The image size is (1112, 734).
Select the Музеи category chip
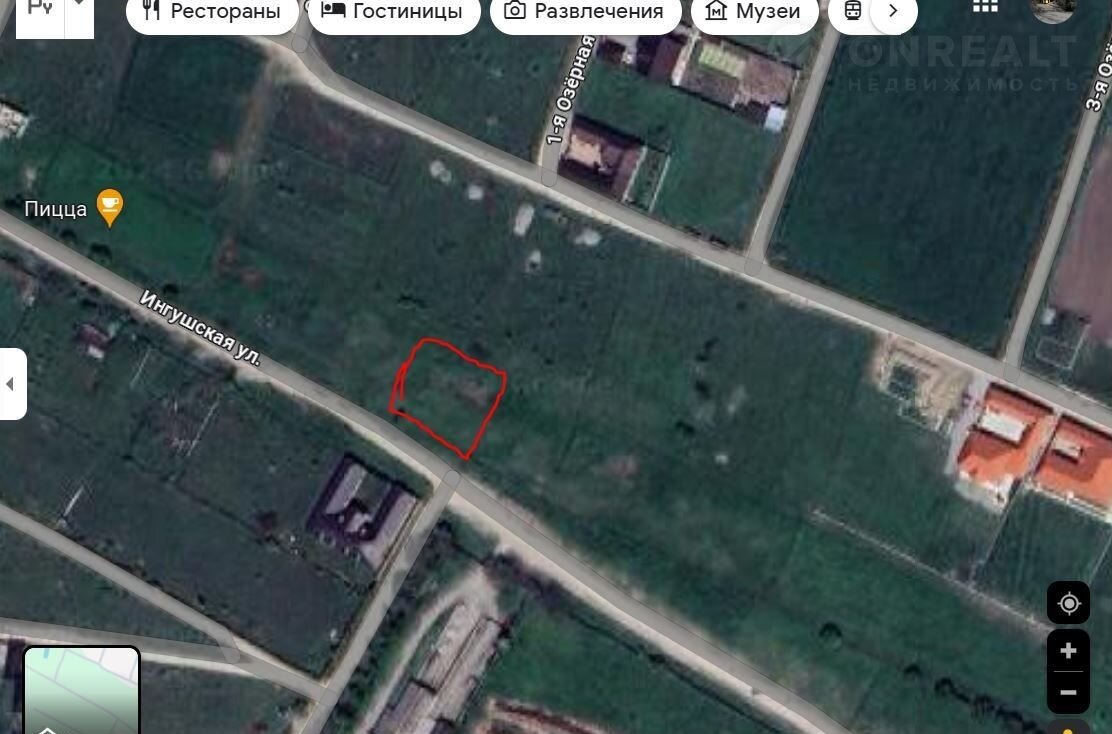click(753, 12)
